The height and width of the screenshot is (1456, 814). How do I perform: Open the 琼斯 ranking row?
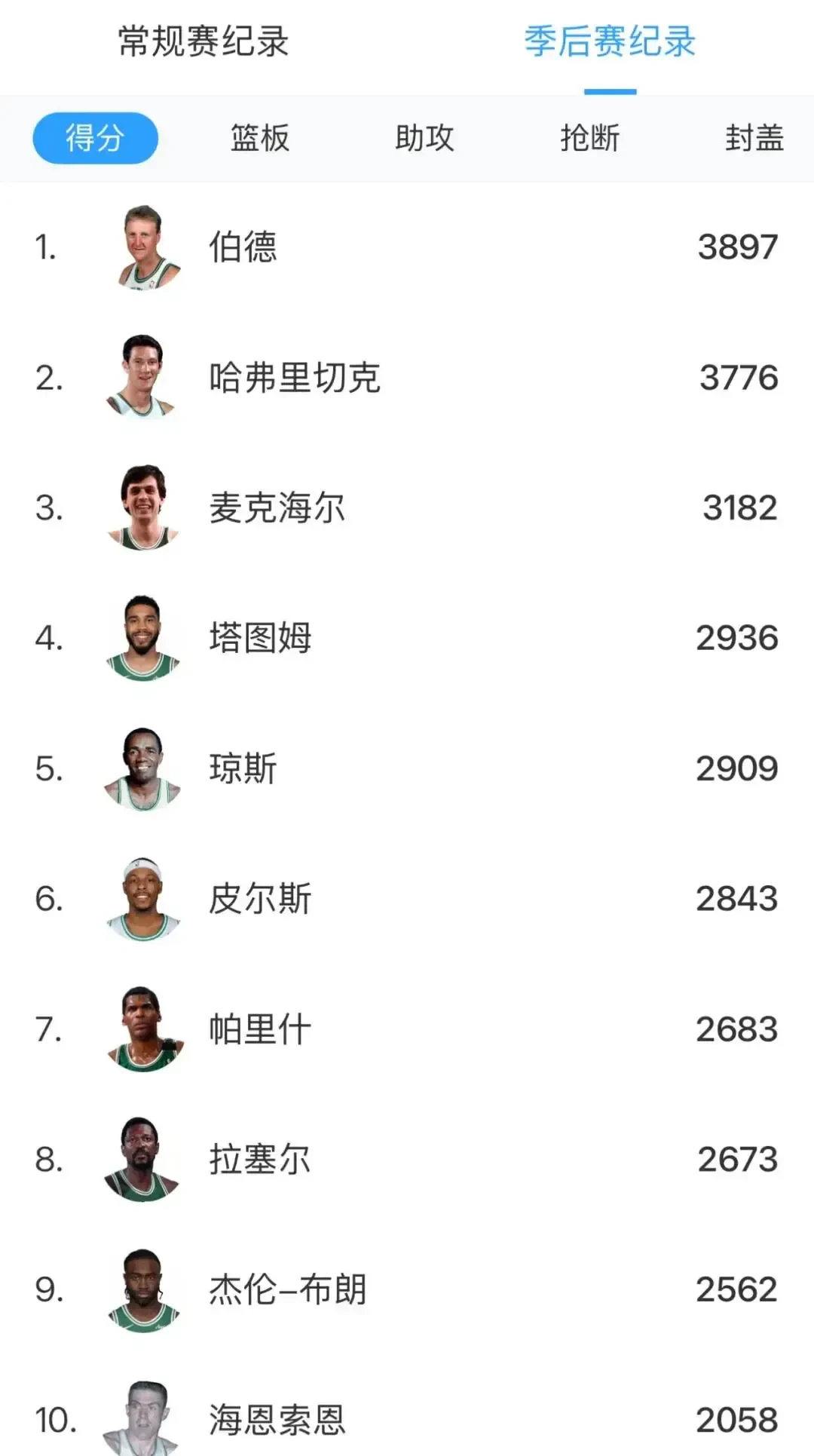click(407, 769)
